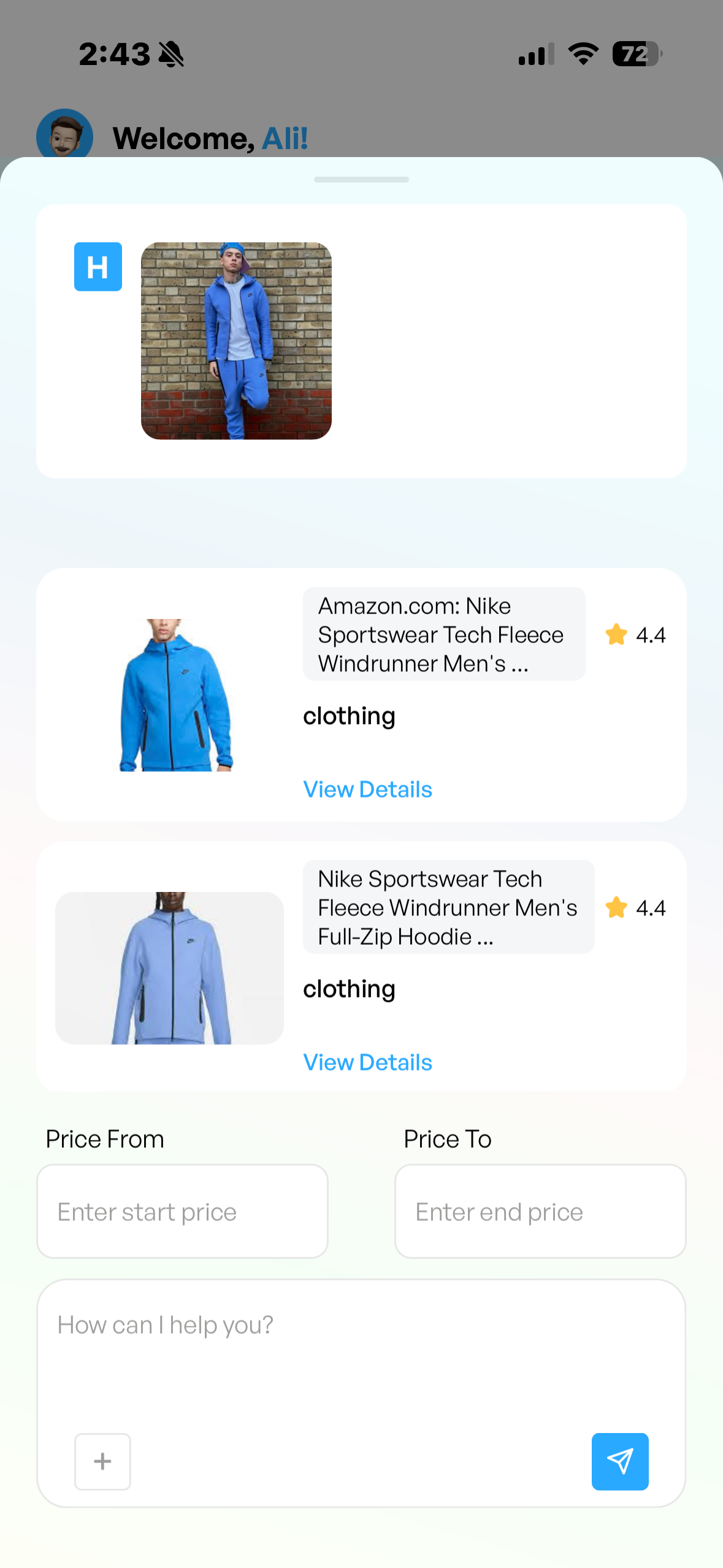Tap the notifications muted bell icon

coord(170,54)
